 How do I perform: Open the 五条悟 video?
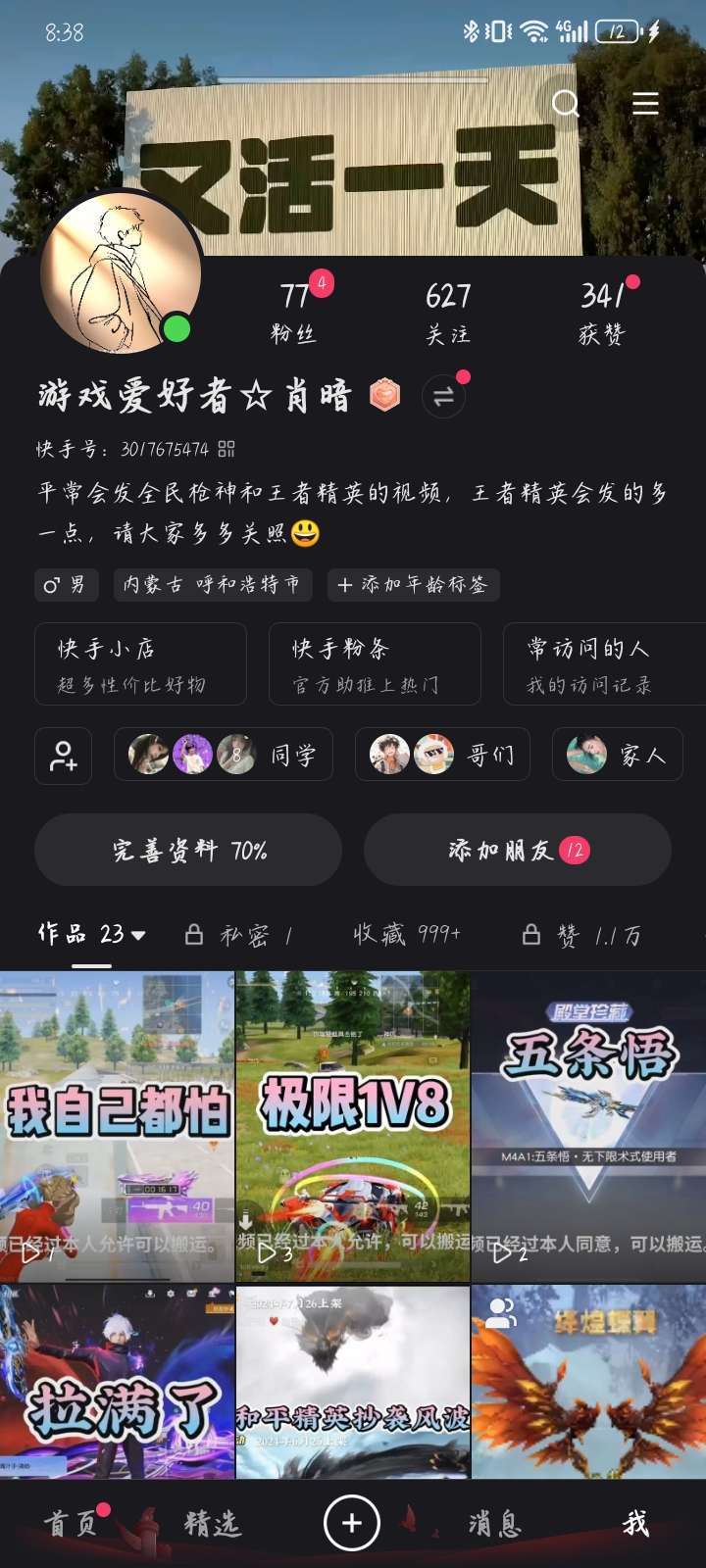pyautogui.click(x=588, y=1125)
